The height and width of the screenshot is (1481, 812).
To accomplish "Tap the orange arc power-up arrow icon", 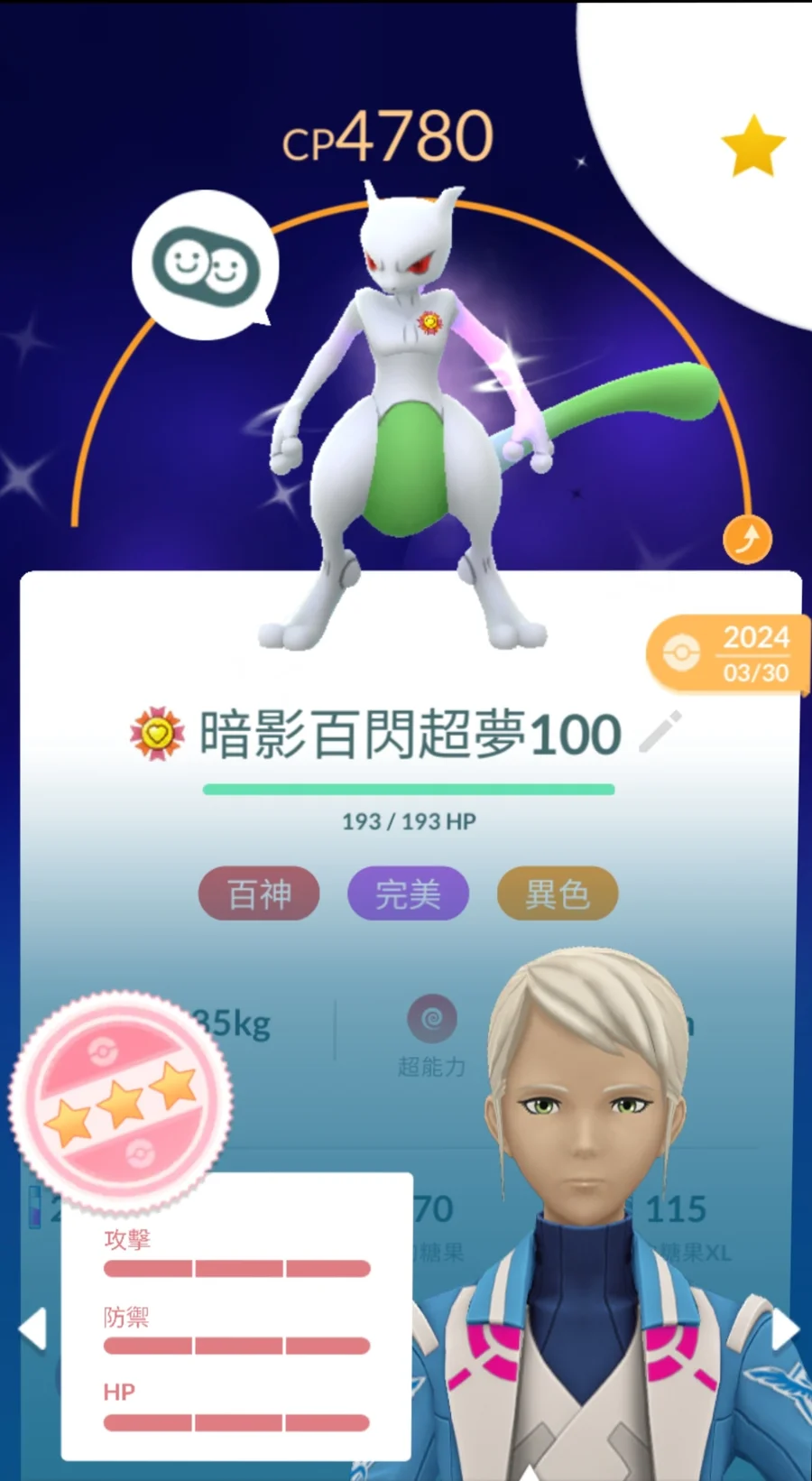I will pos(747,541).
